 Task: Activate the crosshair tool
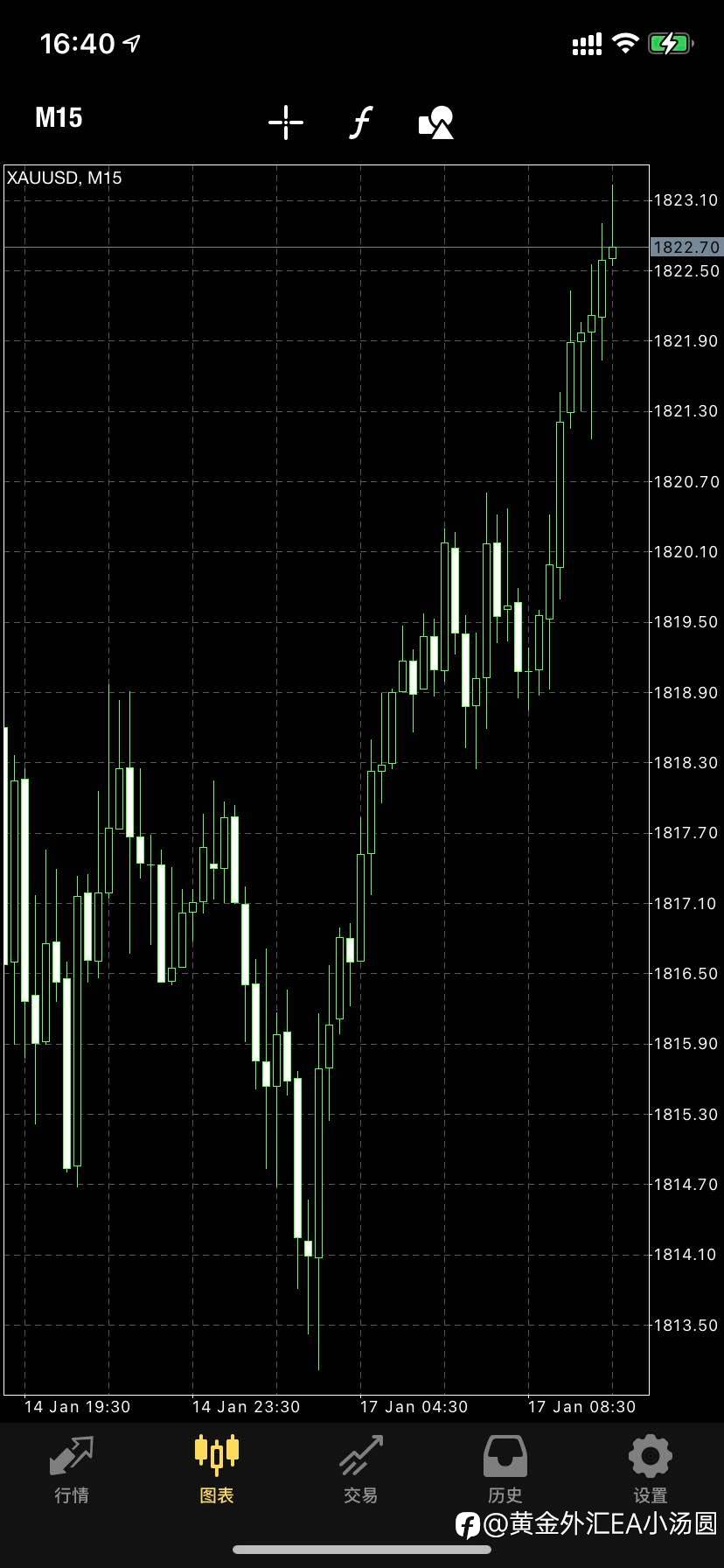coord(286,122)
